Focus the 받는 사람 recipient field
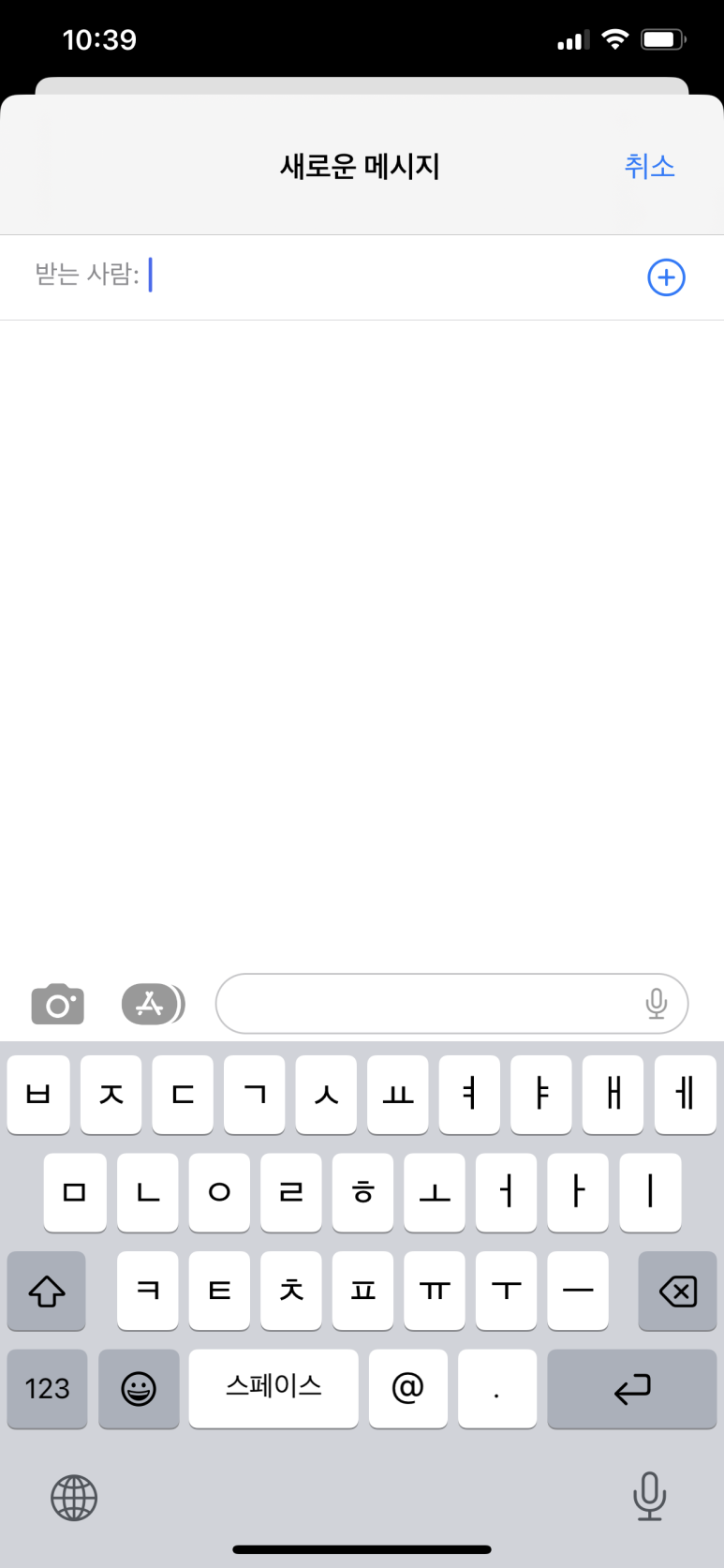 pos(362,277)
